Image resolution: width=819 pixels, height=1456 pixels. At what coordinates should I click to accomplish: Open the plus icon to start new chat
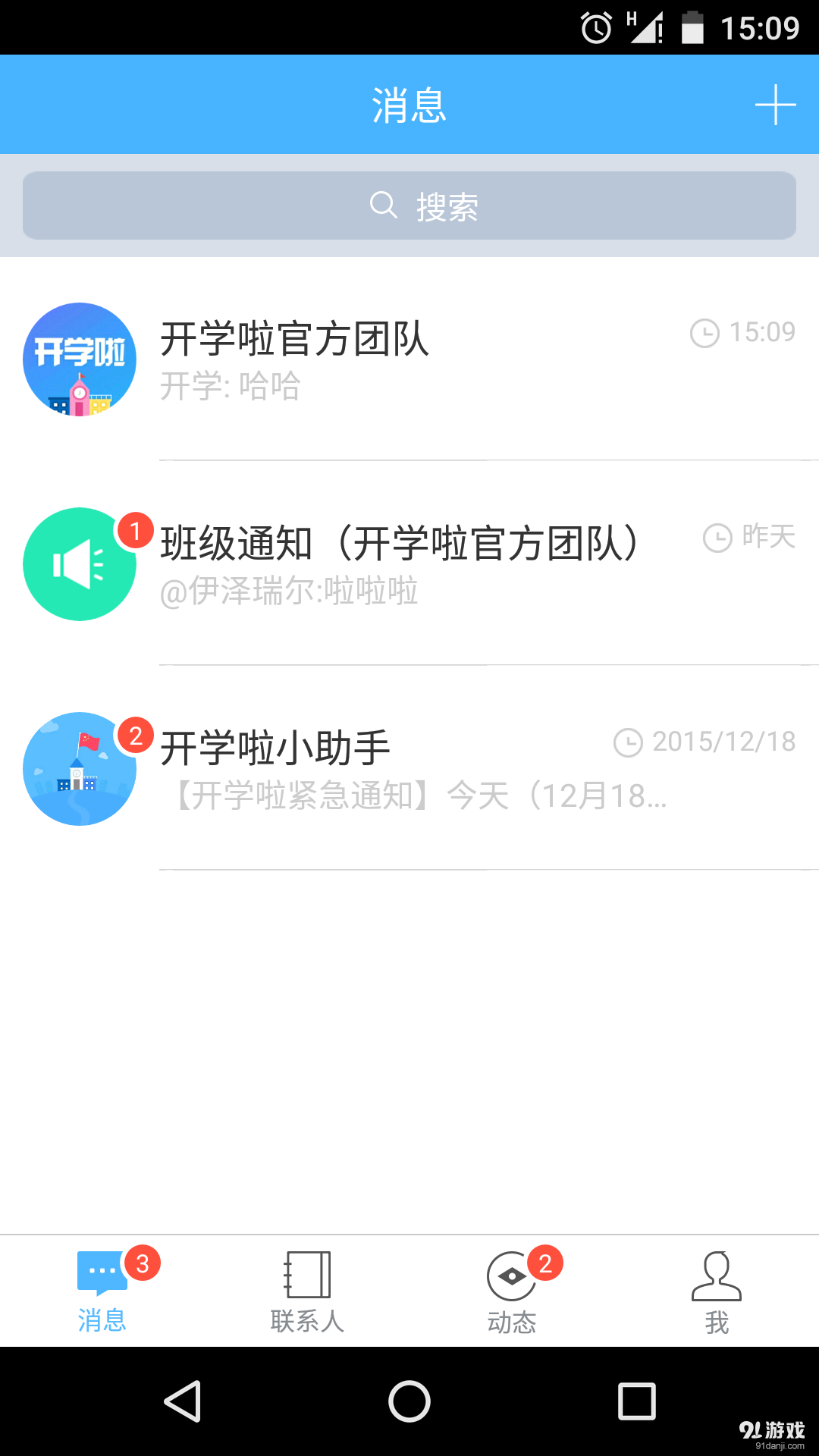tap(775, 106)
